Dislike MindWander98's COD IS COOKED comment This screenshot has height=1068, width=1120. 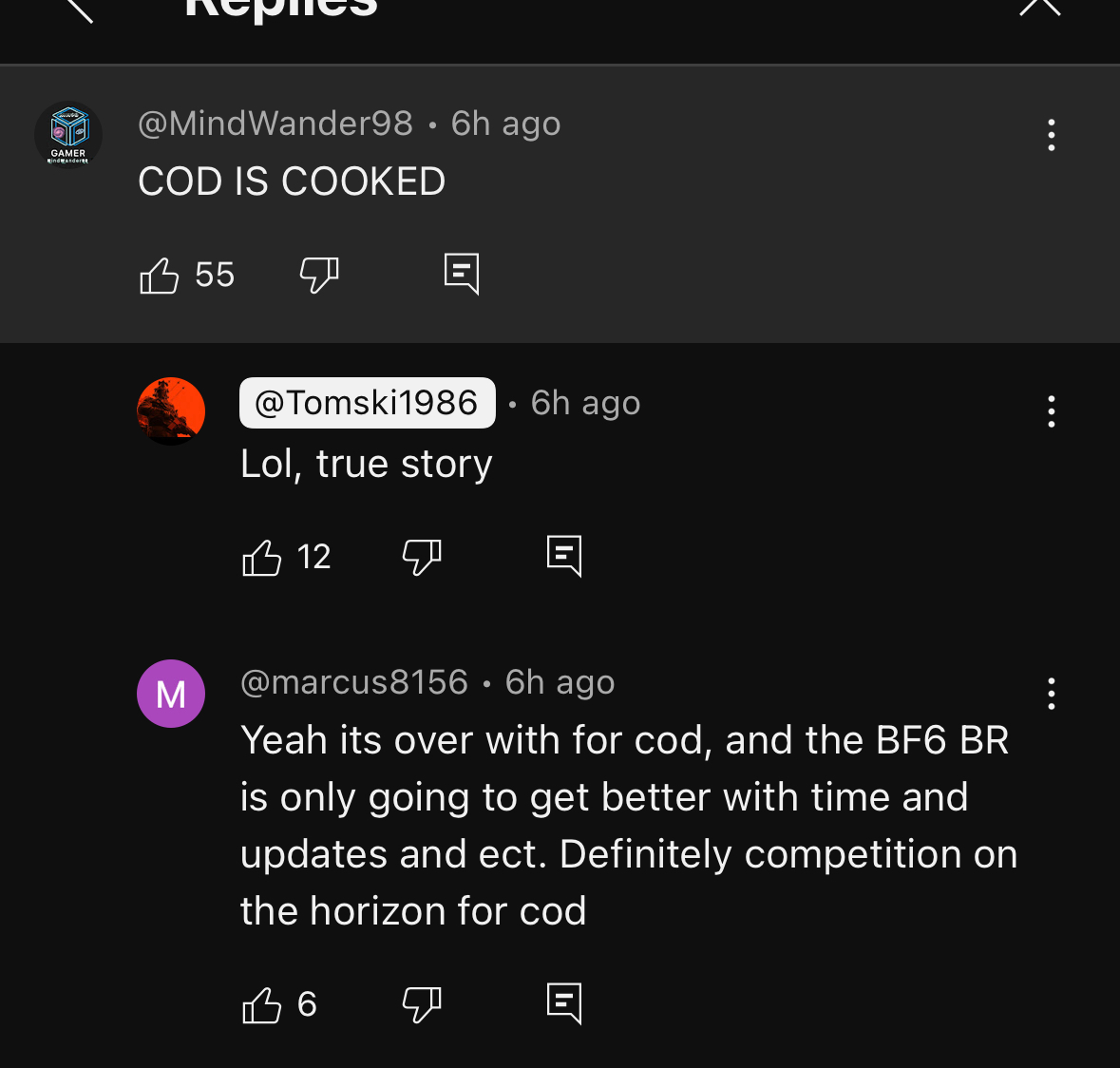coord(319,276)
